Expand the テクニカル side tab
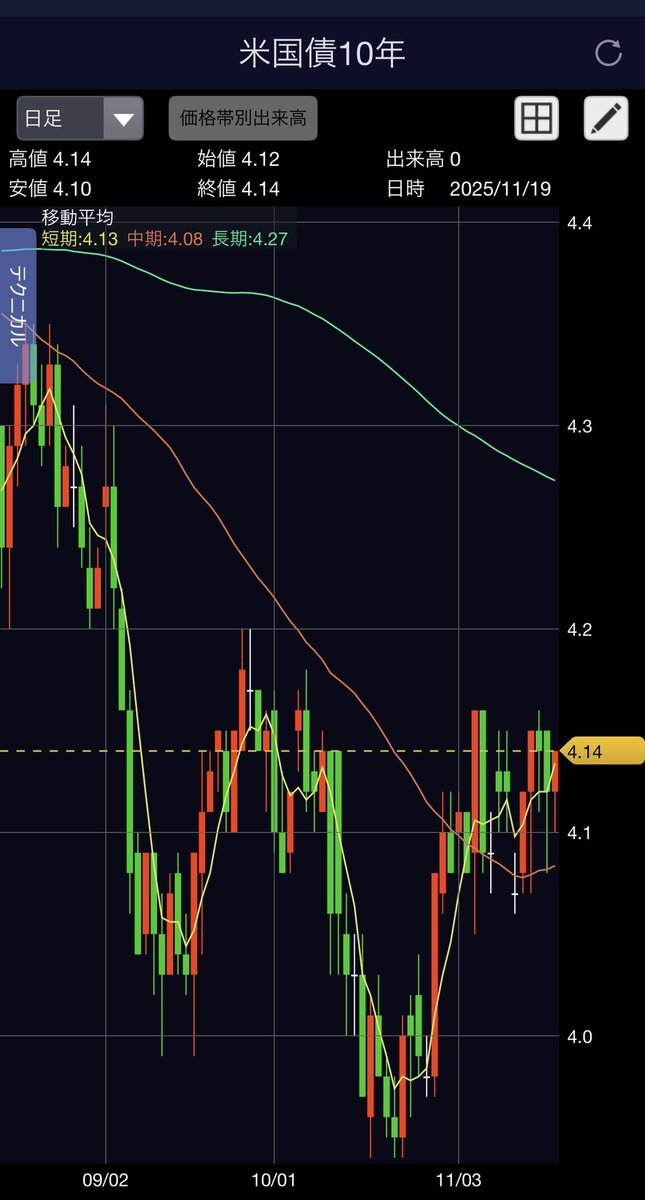This screenshot has width=645, height=1200. 17,305
